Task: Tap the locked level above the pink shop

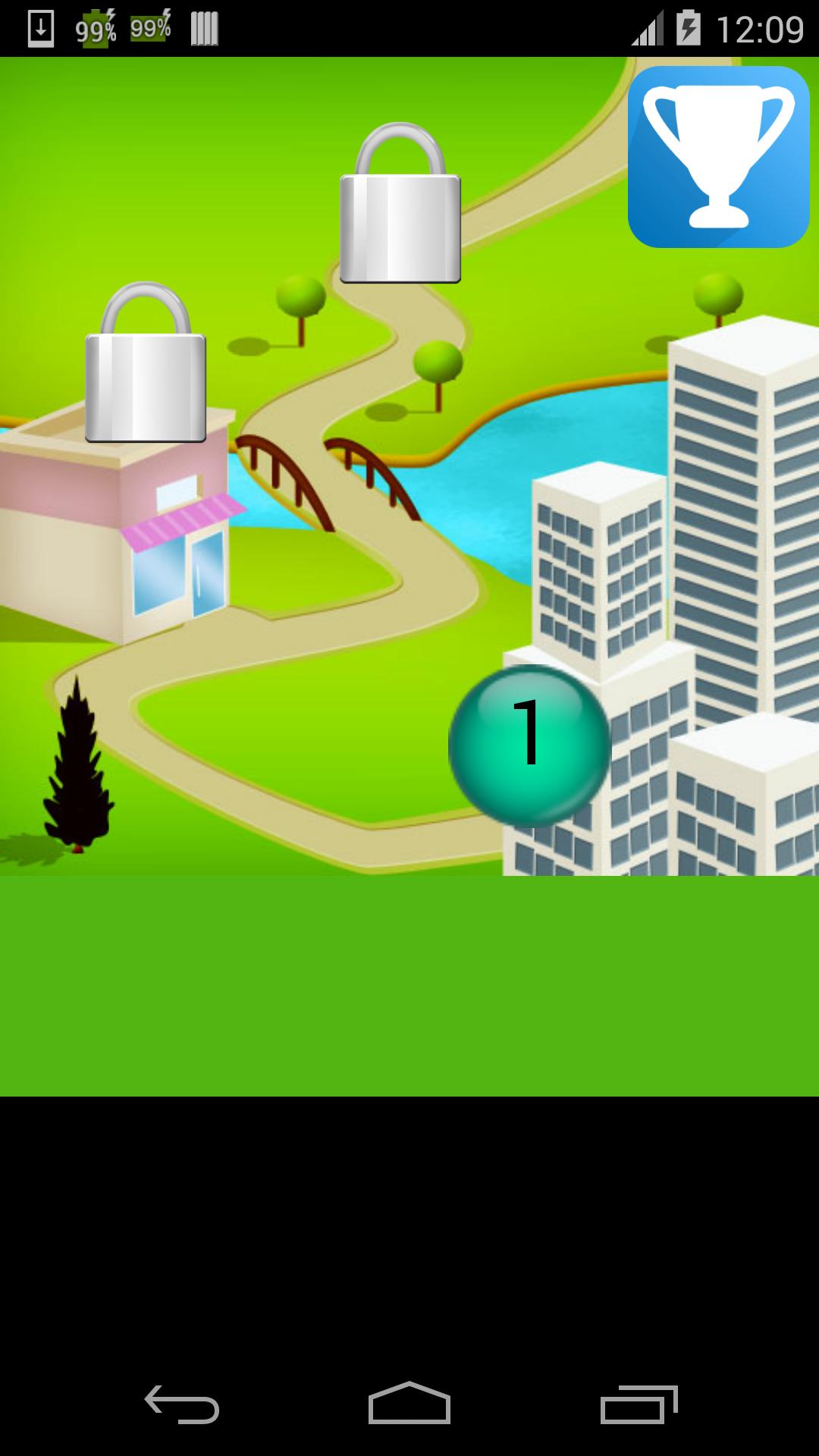Action: (146, 364)
